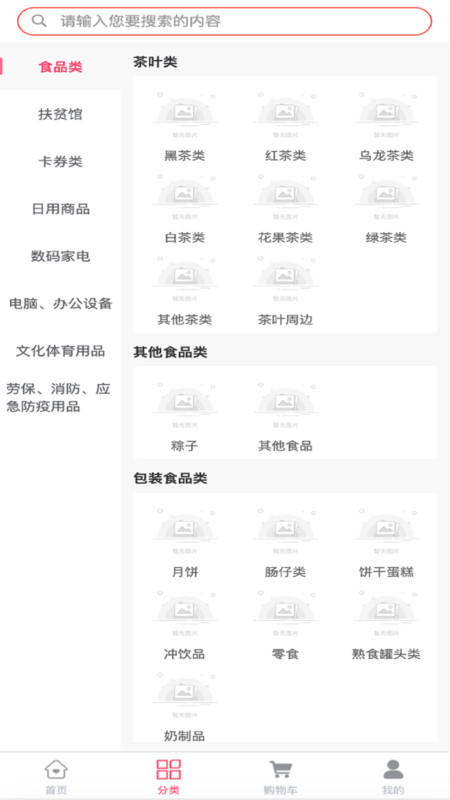
Task: Tap the search box at the top
Action: coord(224,21)
